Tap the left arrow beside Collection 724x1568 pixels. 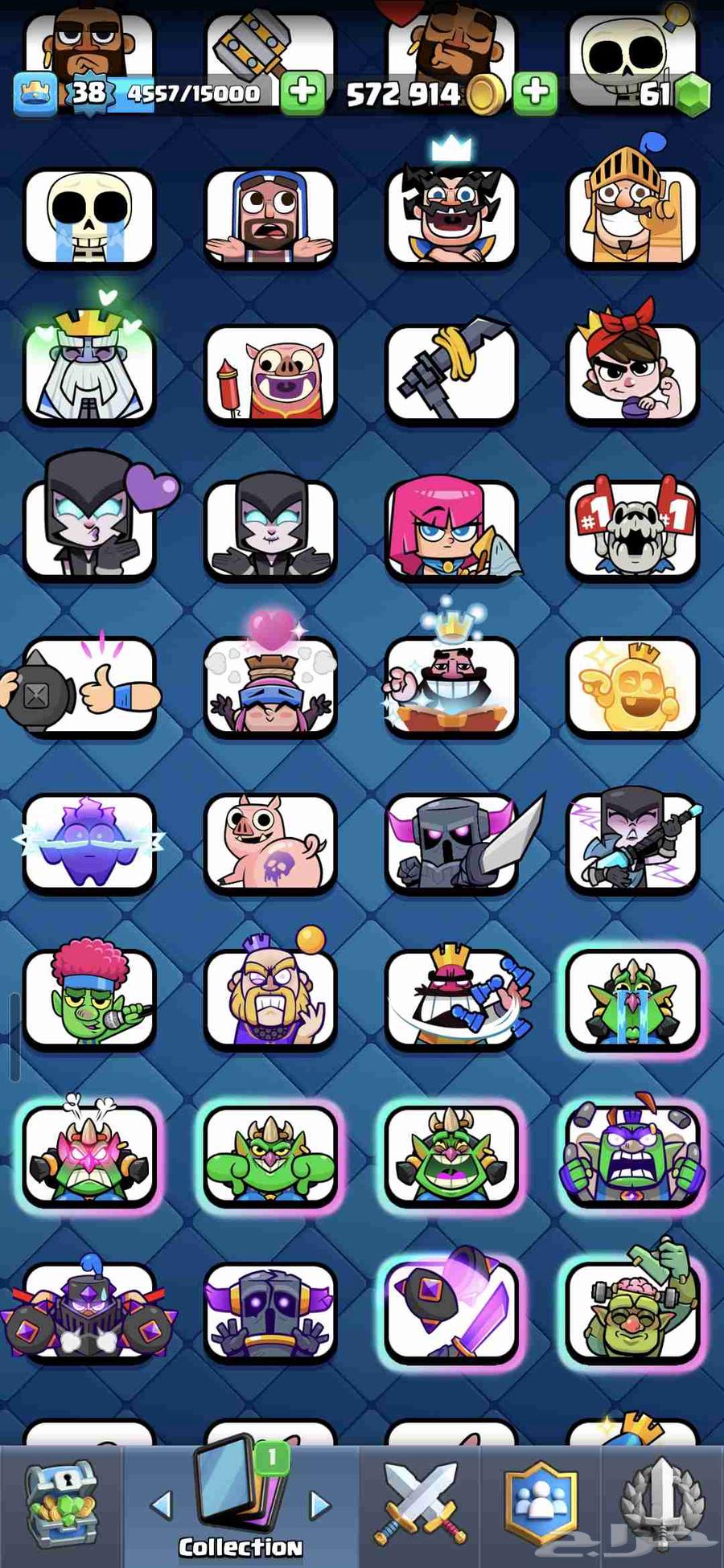point(162,1504)
